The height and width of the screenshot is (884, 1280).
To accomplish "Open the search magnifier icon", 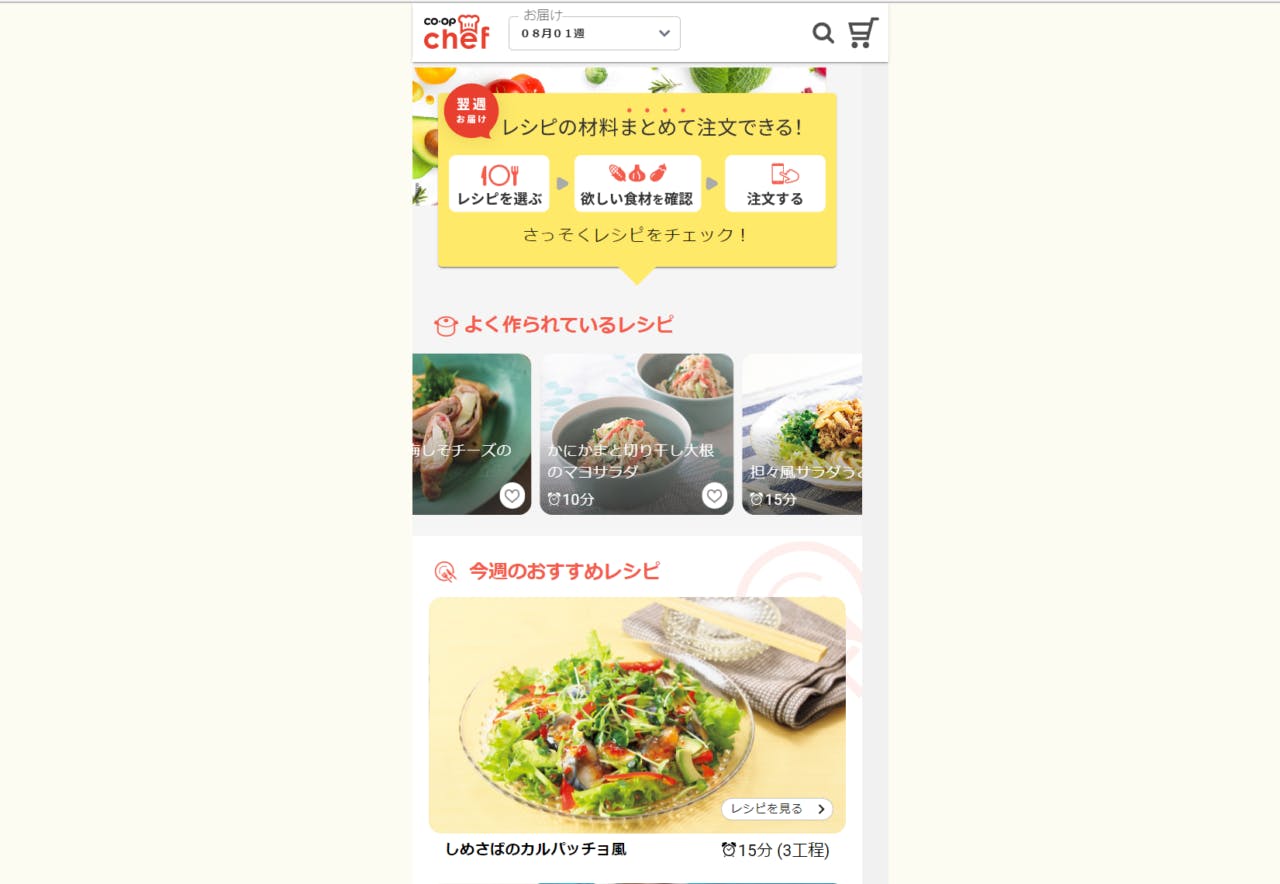I will [823, 33].
